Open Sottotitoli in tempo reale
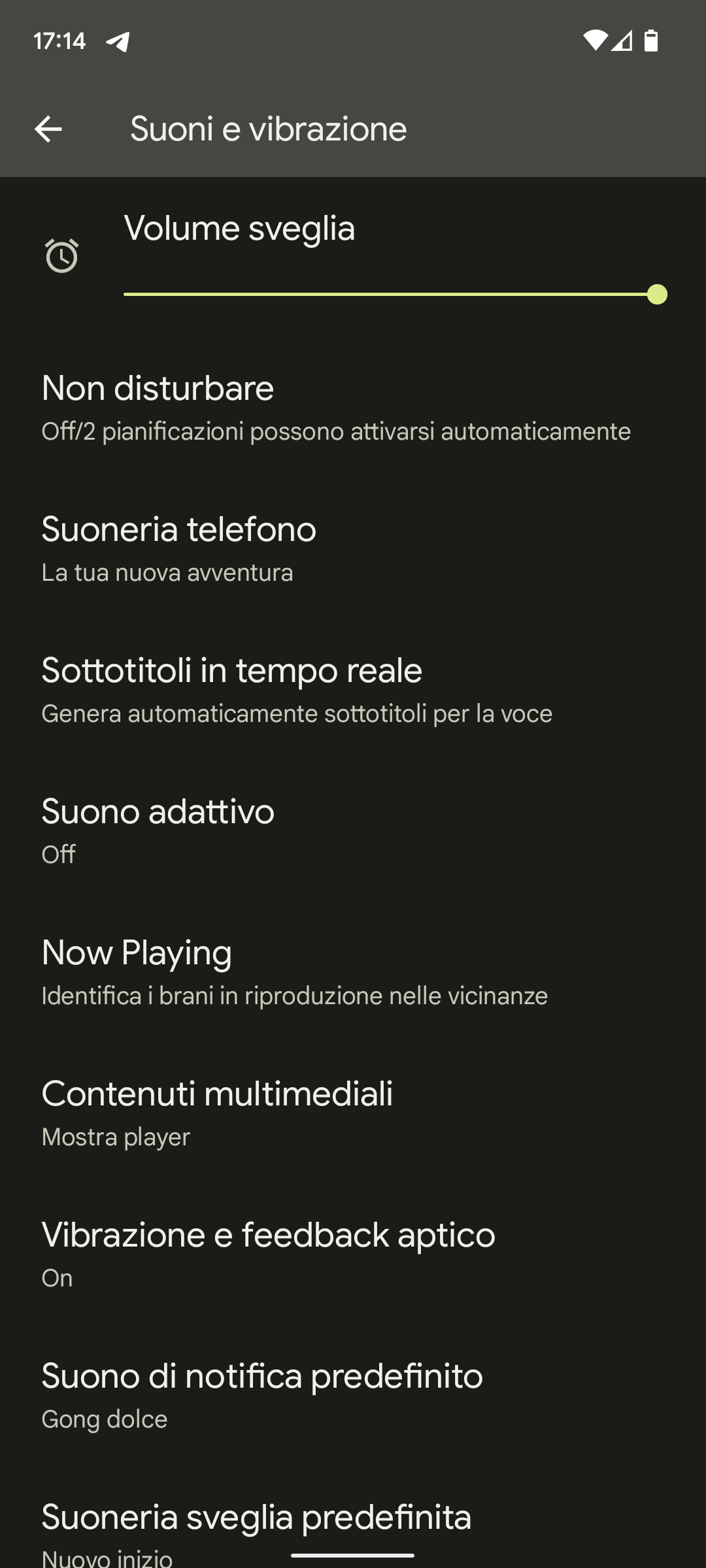The width and height of the screenshot is (706, 1568). pyautogui.click(x=353, y=691)
